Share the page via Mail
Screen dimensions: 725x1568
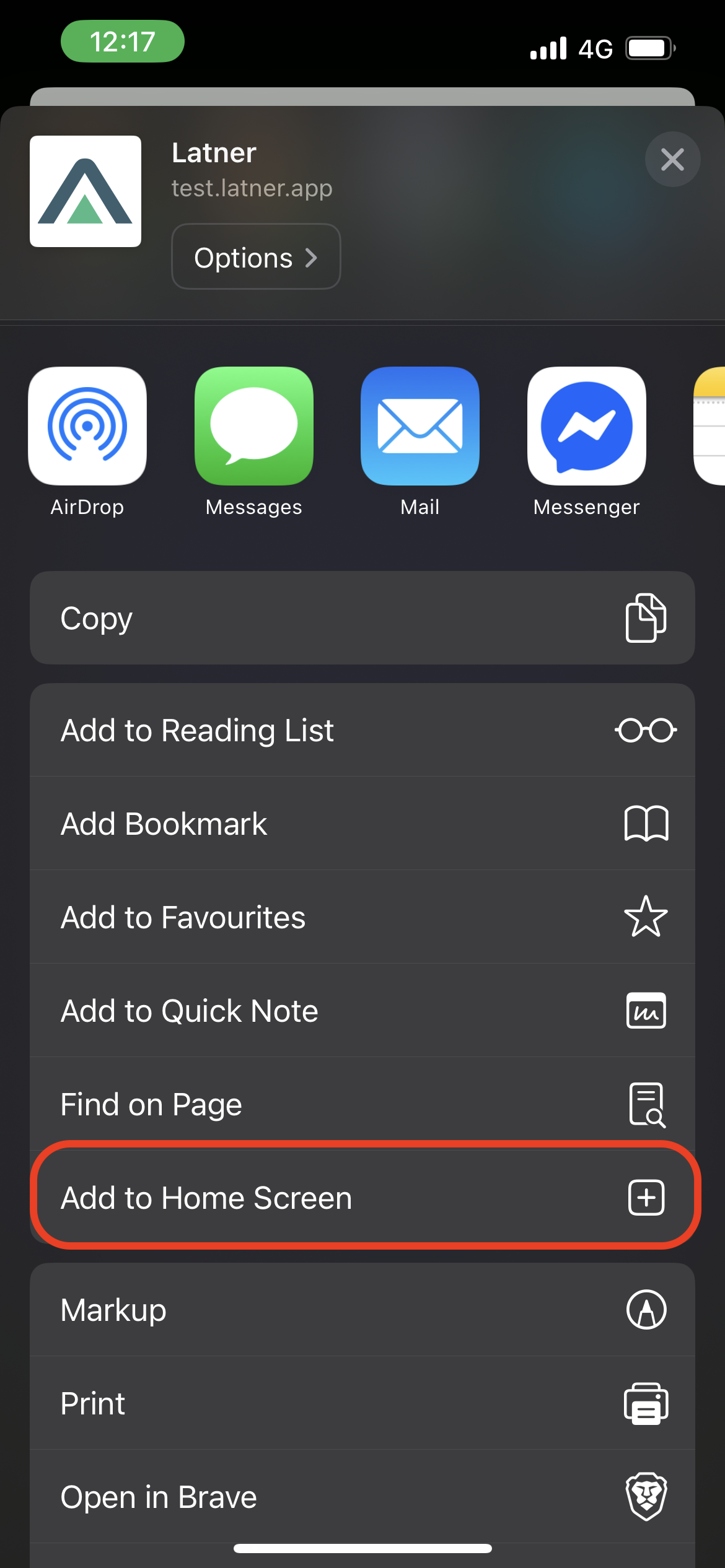click(x=420, y=426)
